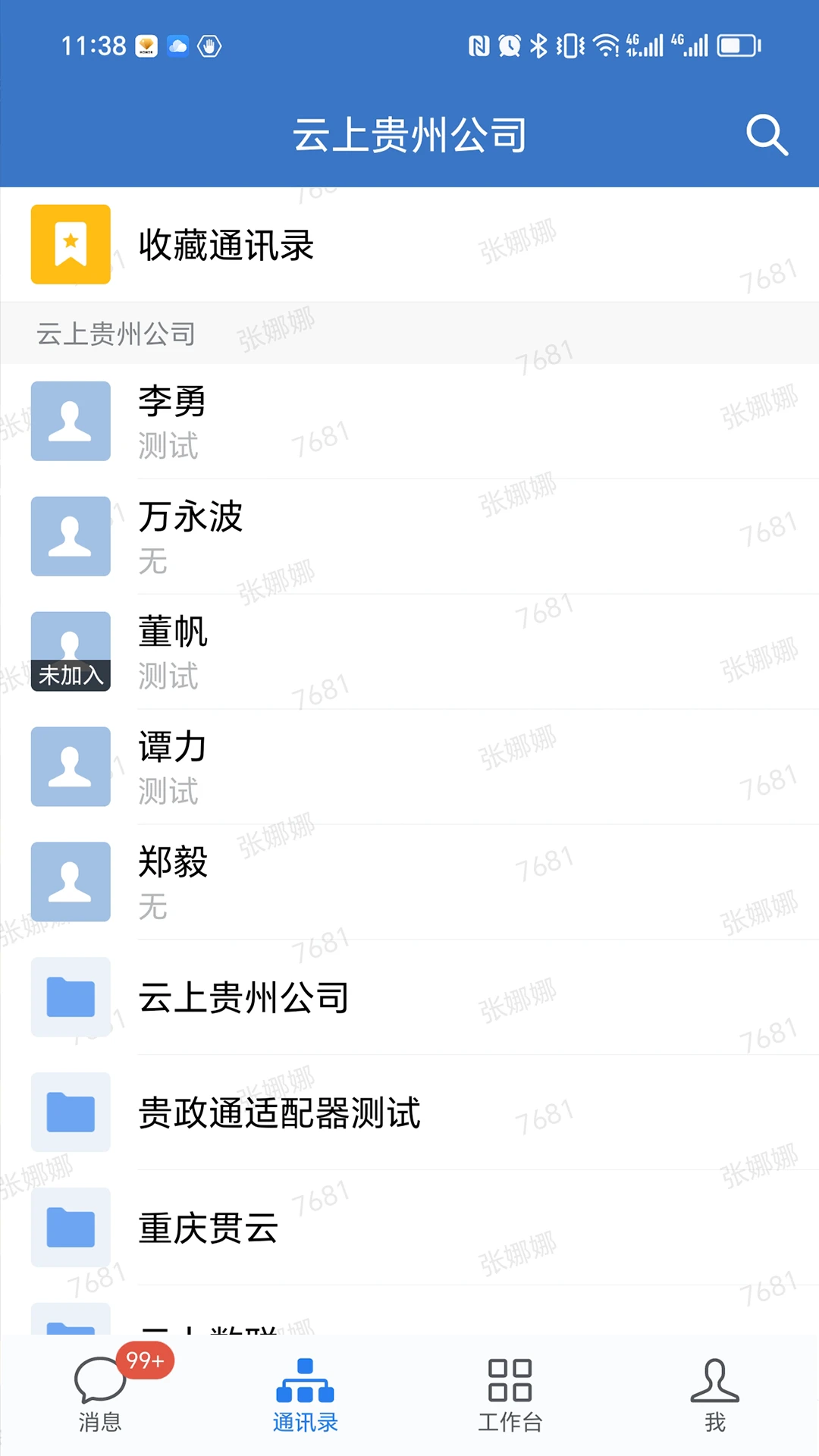Tap the 云上贵州公司 section header
The width and height of the screenshot is (819, 1456).
point(114,334)
